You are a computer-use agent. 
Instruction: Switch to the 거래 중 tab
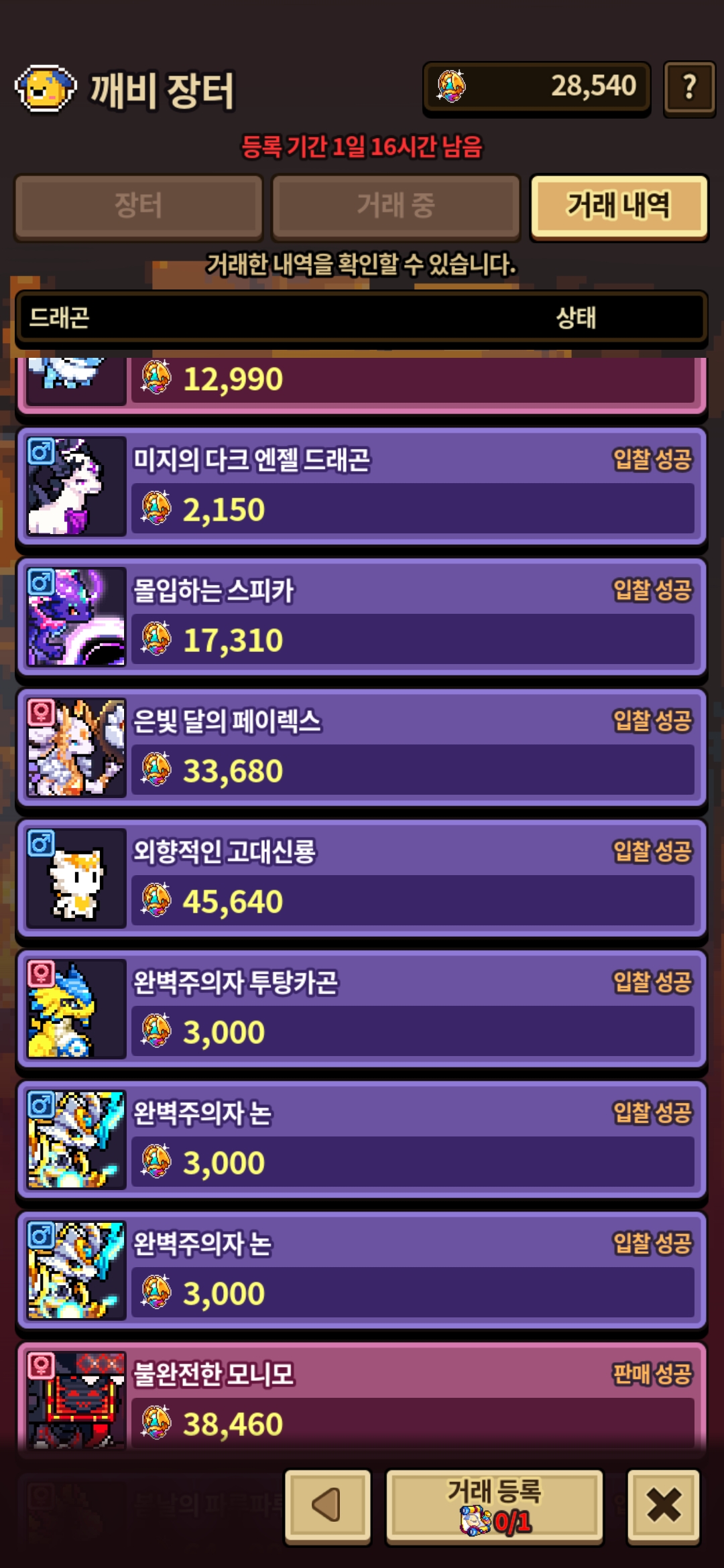click(x=396, y=206)
